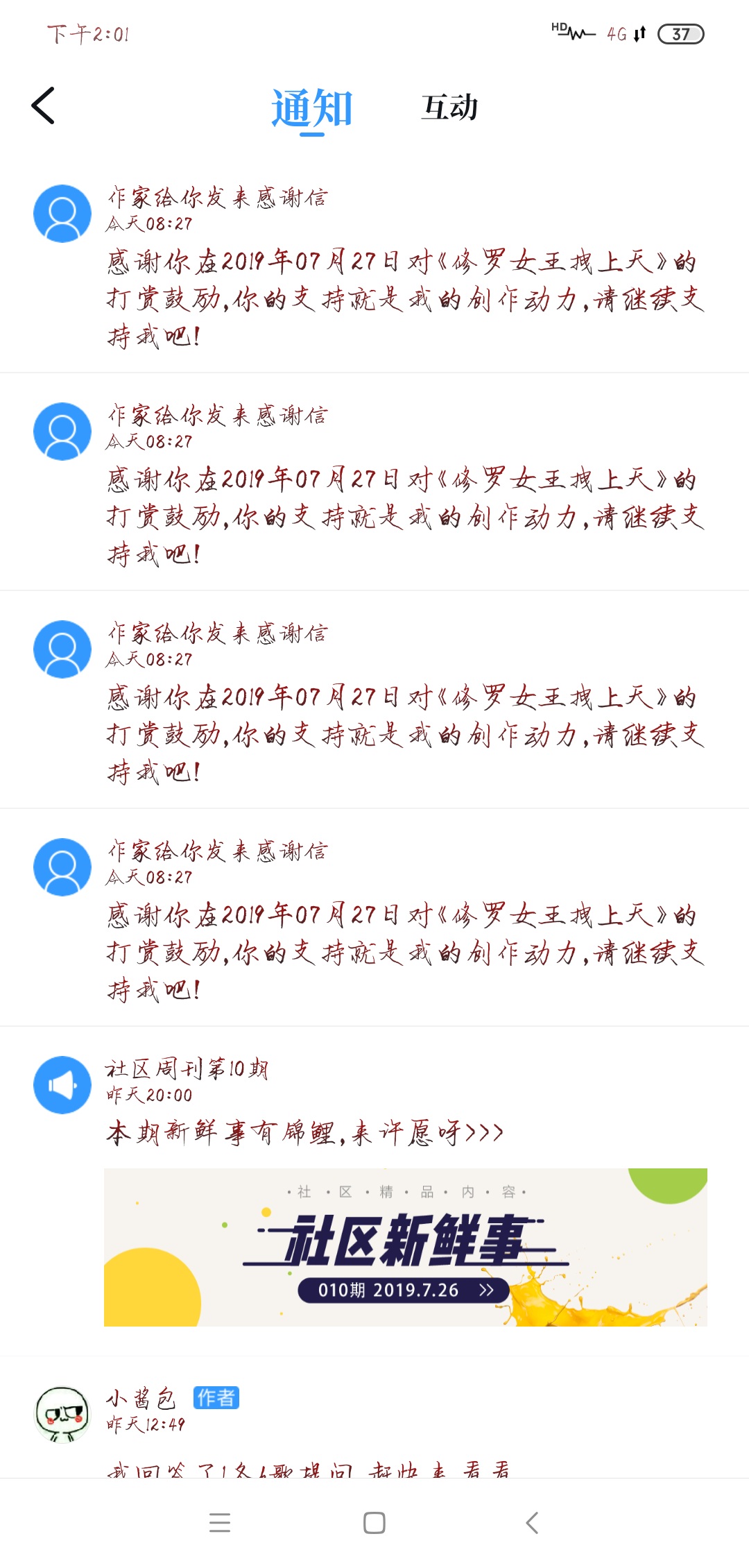Open the 社区周刊第10期 notification

pyautogui.click(x=374, y=1191)
